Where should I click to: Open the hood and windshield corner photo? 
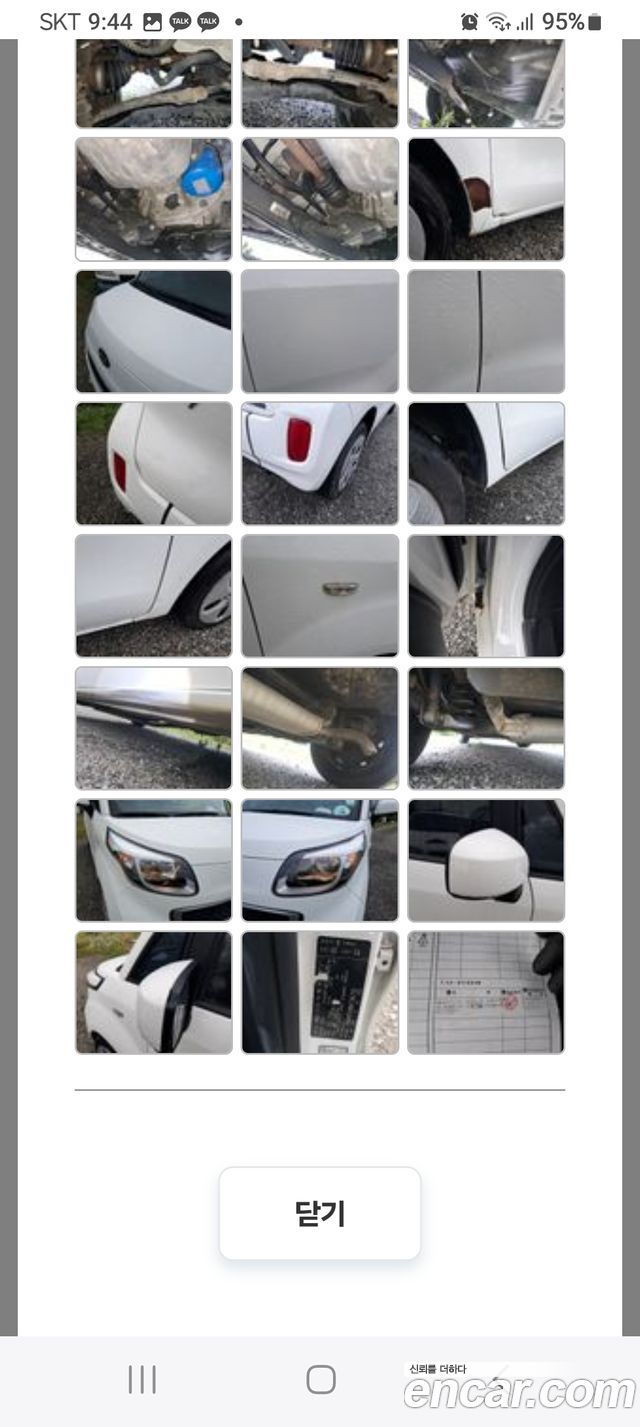coord(154,331)
